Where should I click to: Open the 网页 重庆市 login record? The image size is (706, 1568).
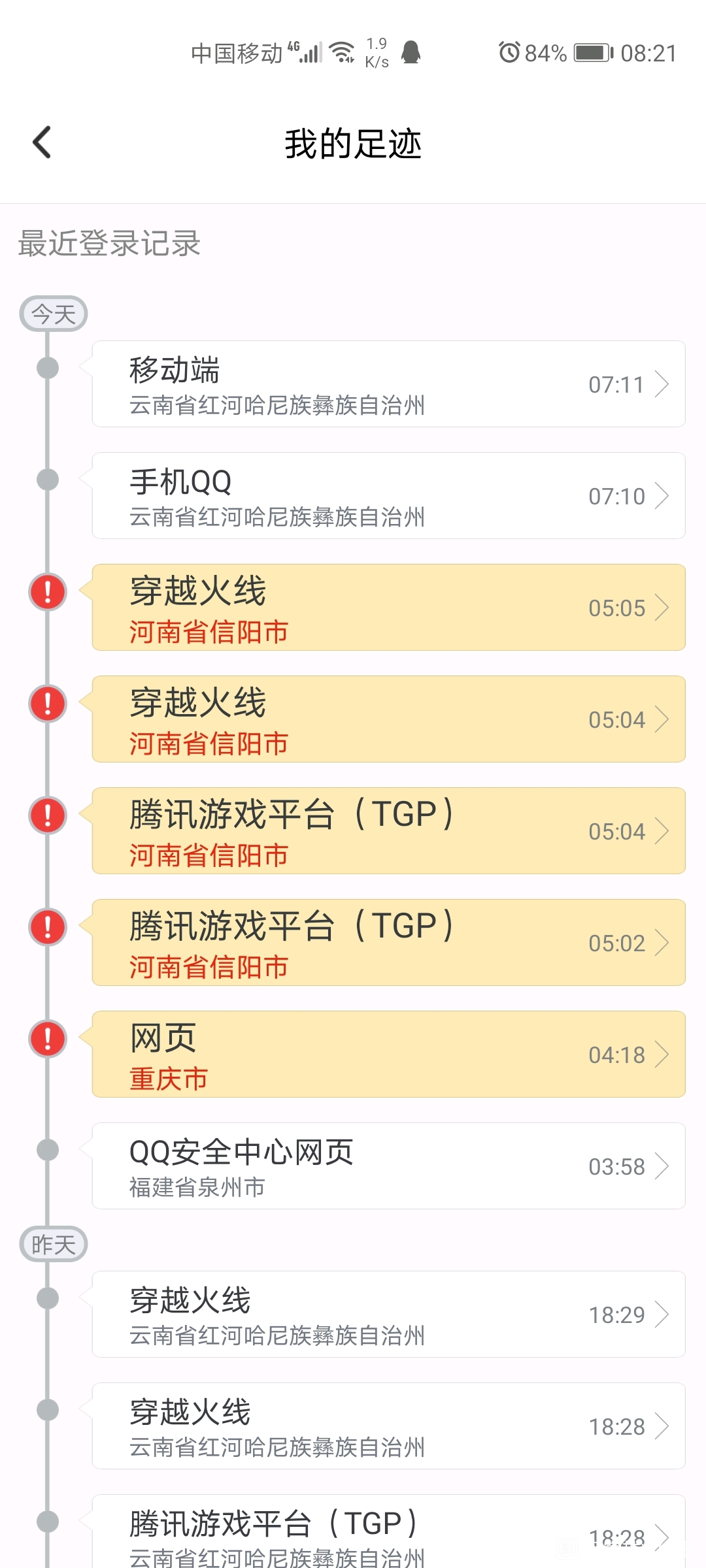[x=388, y=1054]
